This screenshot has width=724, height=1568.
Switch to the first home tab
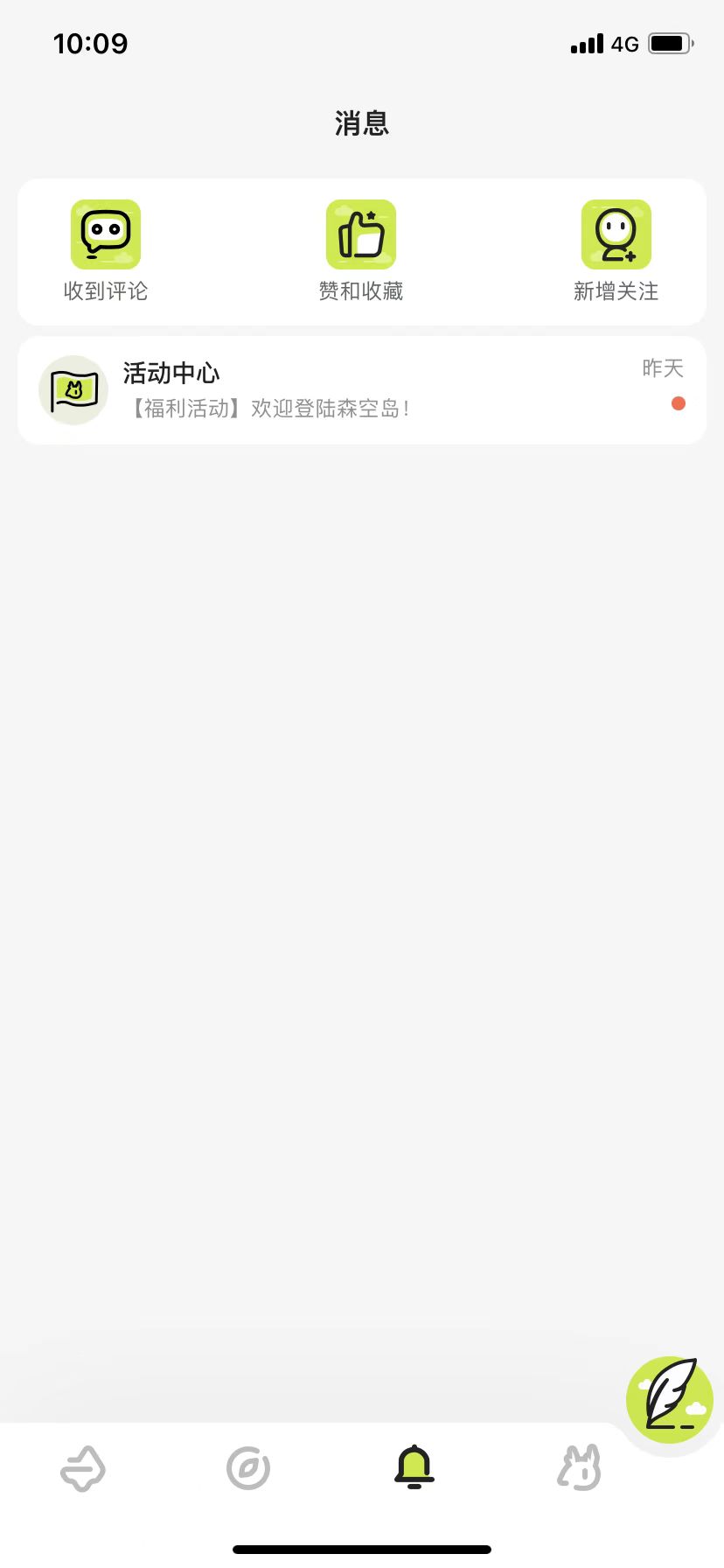click(x=83, y=1468)
